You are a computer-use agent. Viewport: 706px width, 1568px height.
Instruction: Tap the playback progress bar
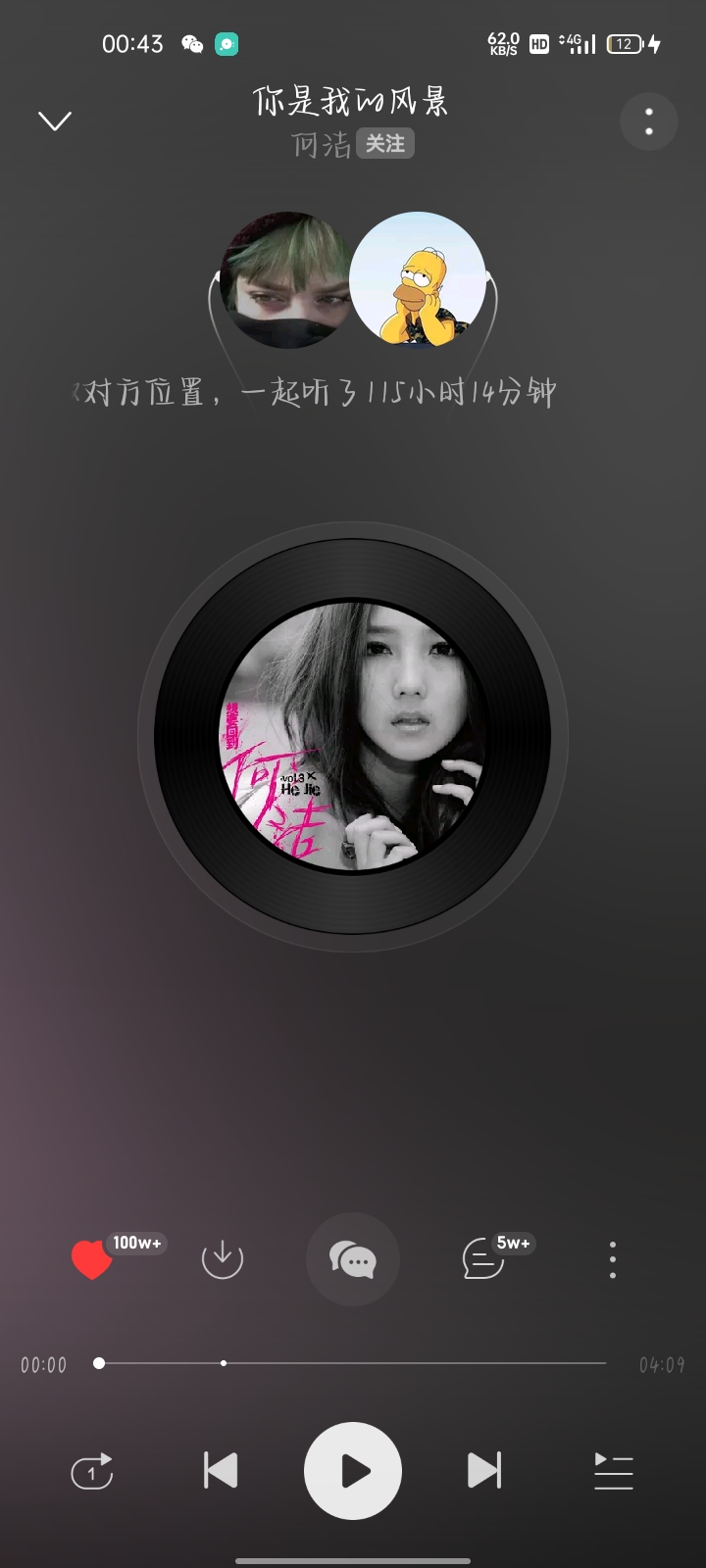click(x=353, y=1363)
